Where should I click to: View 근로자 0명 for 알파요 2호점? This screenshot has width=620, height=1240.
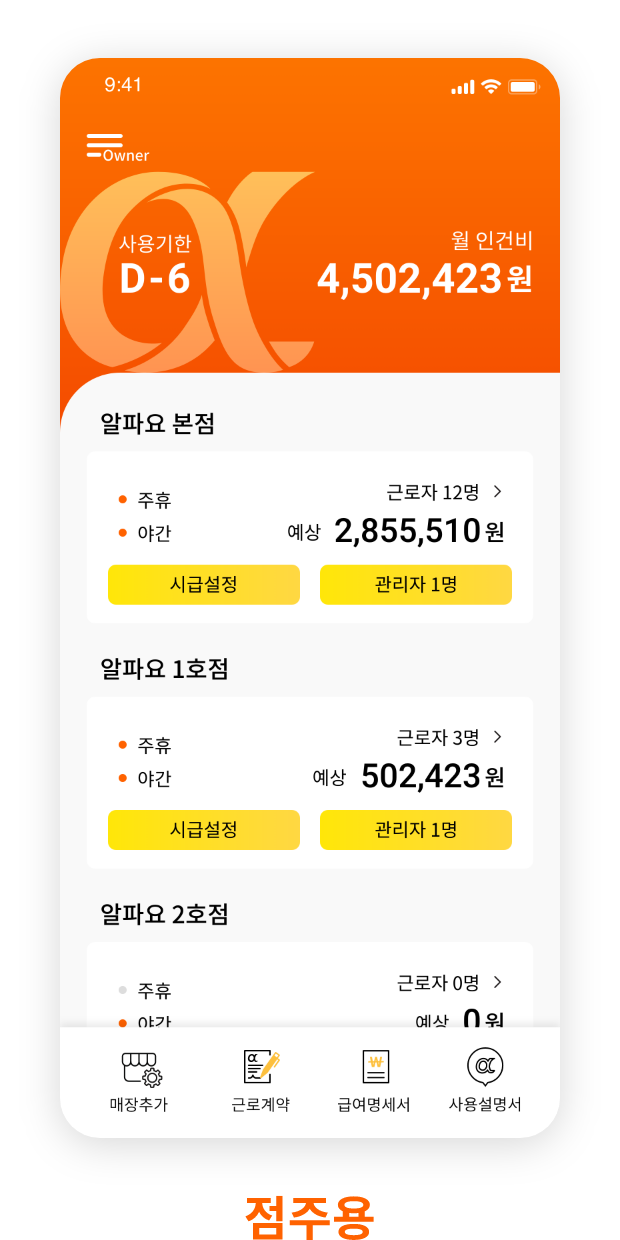(x=450, y=983)
